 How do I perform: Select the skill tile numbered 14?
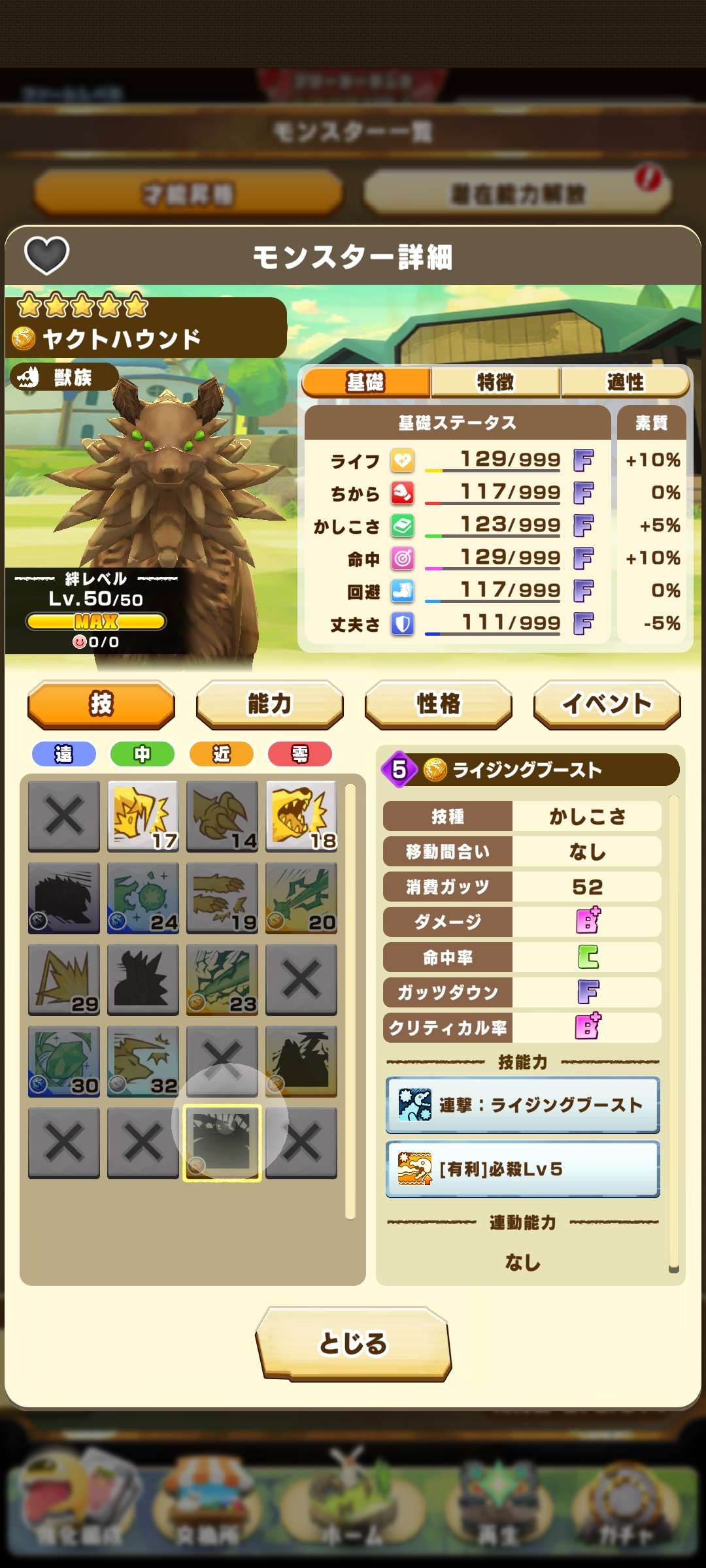coord(222,815)
